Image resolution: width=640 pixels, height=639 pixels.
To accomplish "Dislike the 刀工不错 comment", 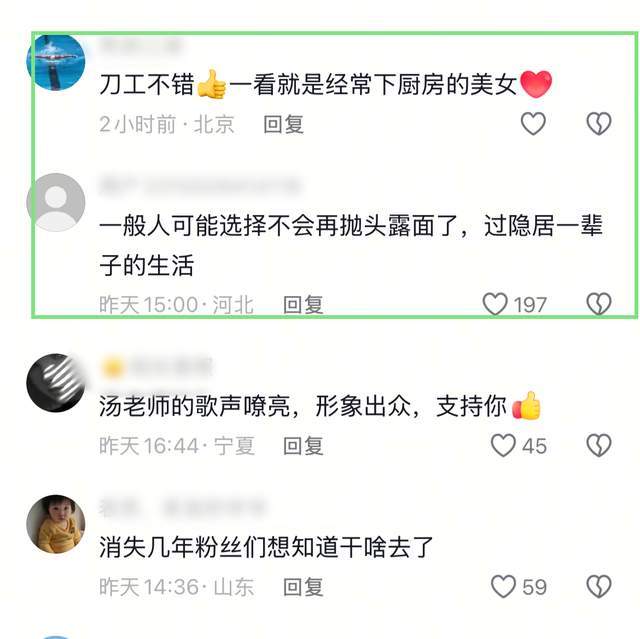I will click(598, 124).
